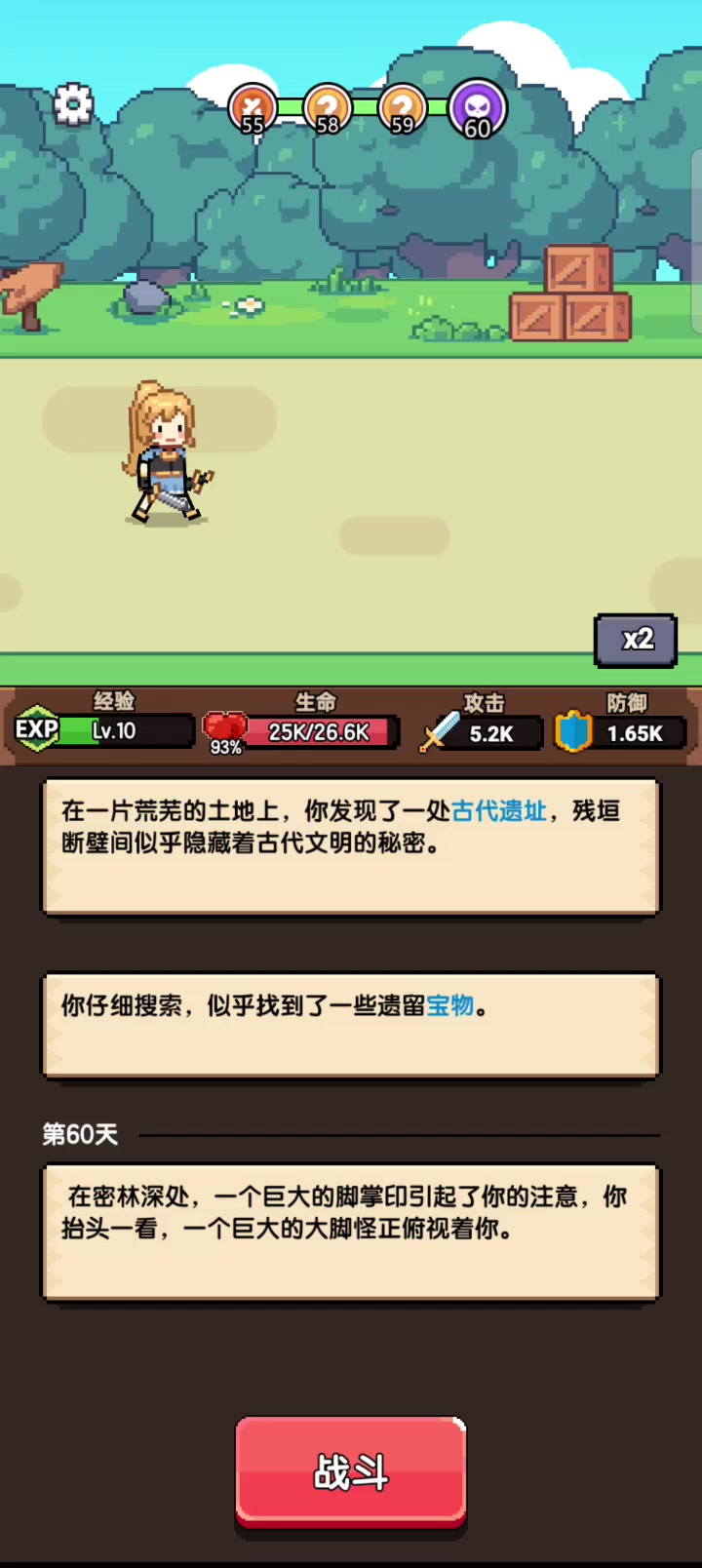
Task: Open the 宝物 blue link
Action: coord(449,1005)
